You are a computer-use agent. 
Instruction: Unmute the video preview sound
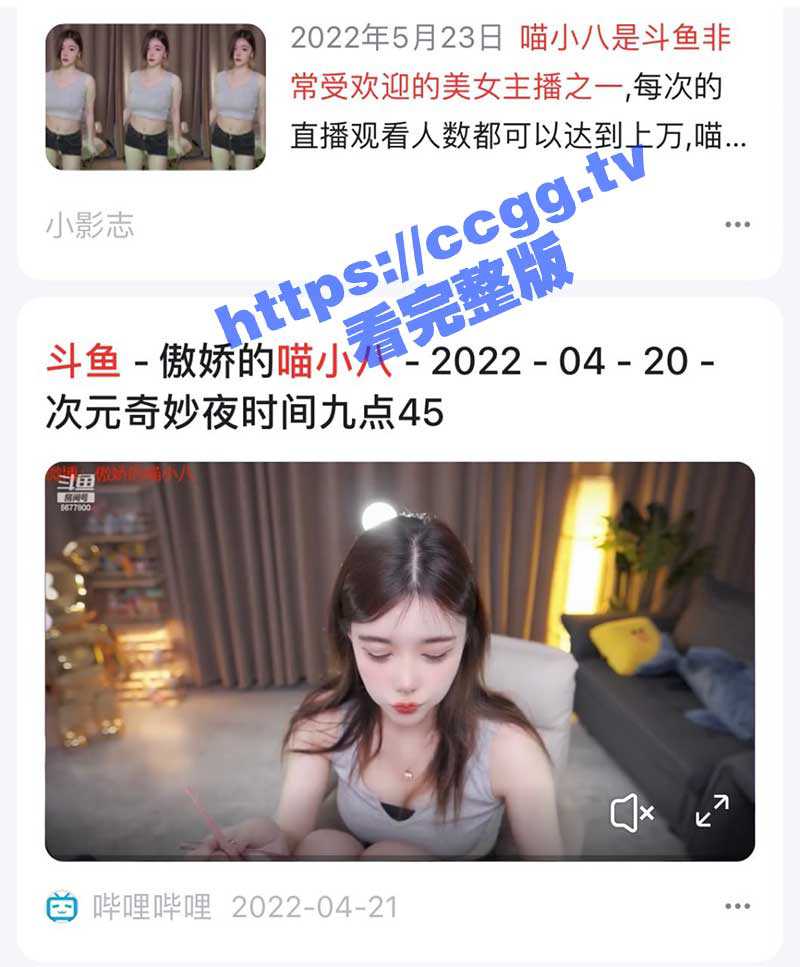(x=632, y=813)
